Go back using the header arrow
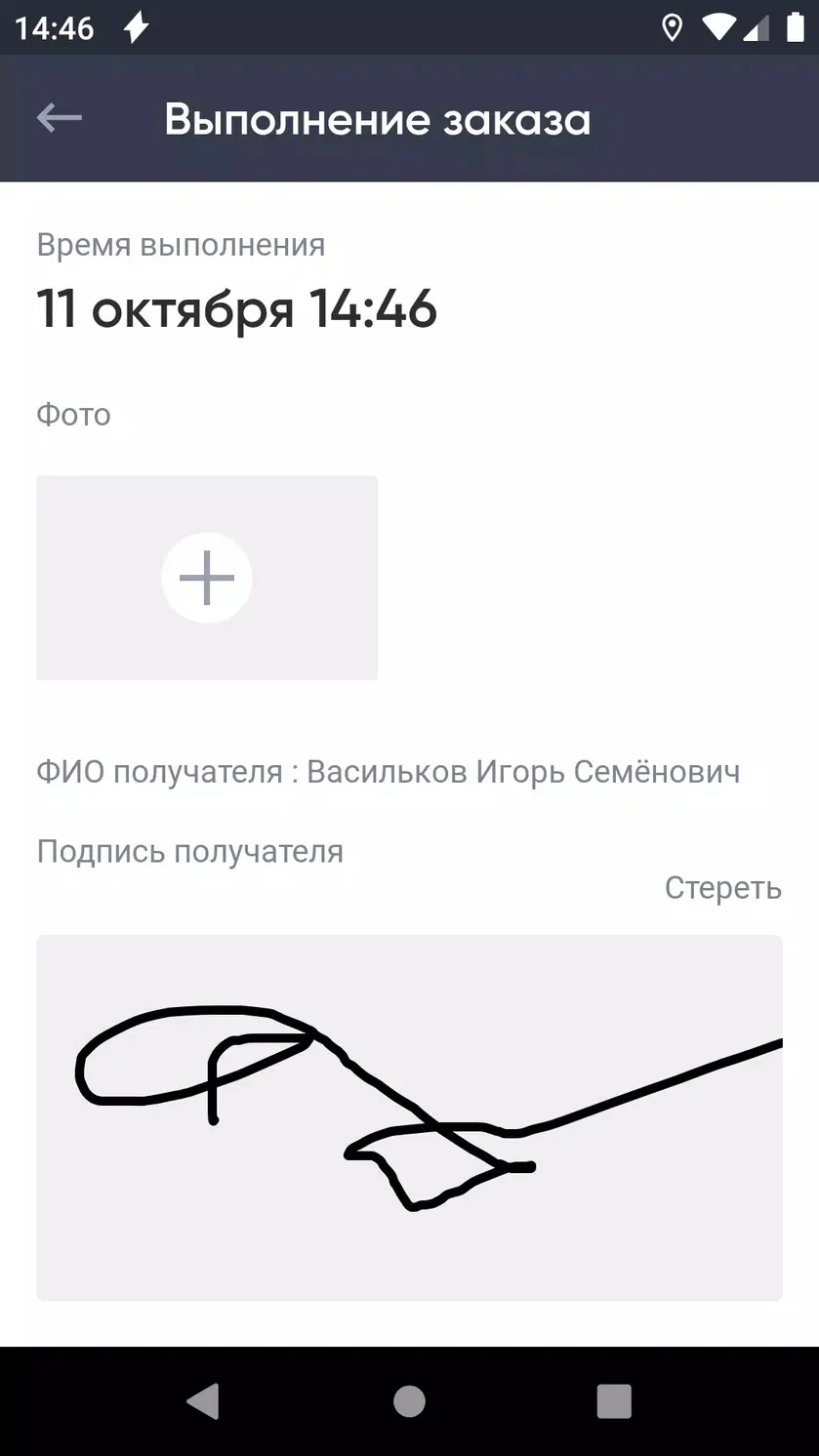The height and width of the screenshot is (1456, 819). tap(59, 118)
